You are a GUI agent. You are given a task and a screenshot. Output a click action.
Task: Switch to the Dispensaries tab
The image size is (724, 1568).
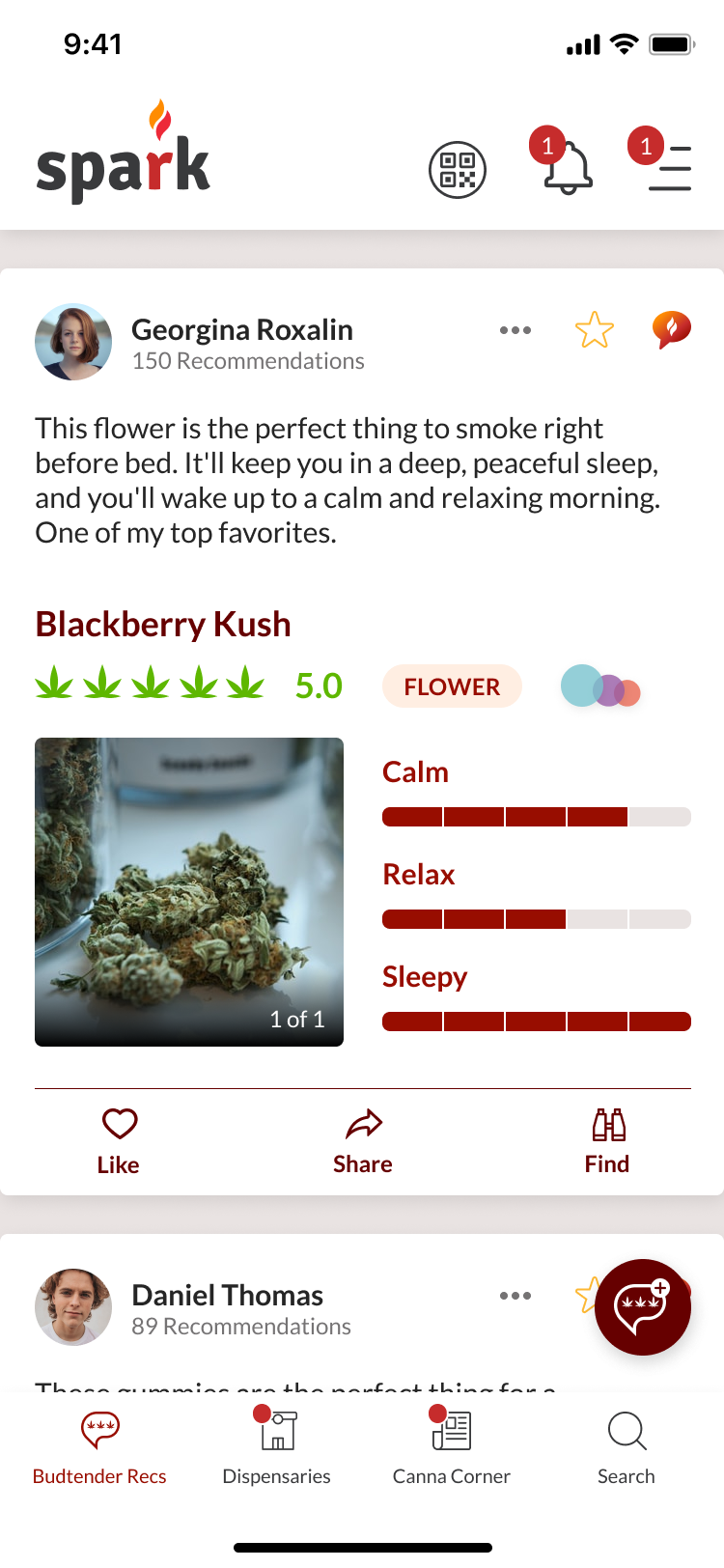tap(276, 1447)
